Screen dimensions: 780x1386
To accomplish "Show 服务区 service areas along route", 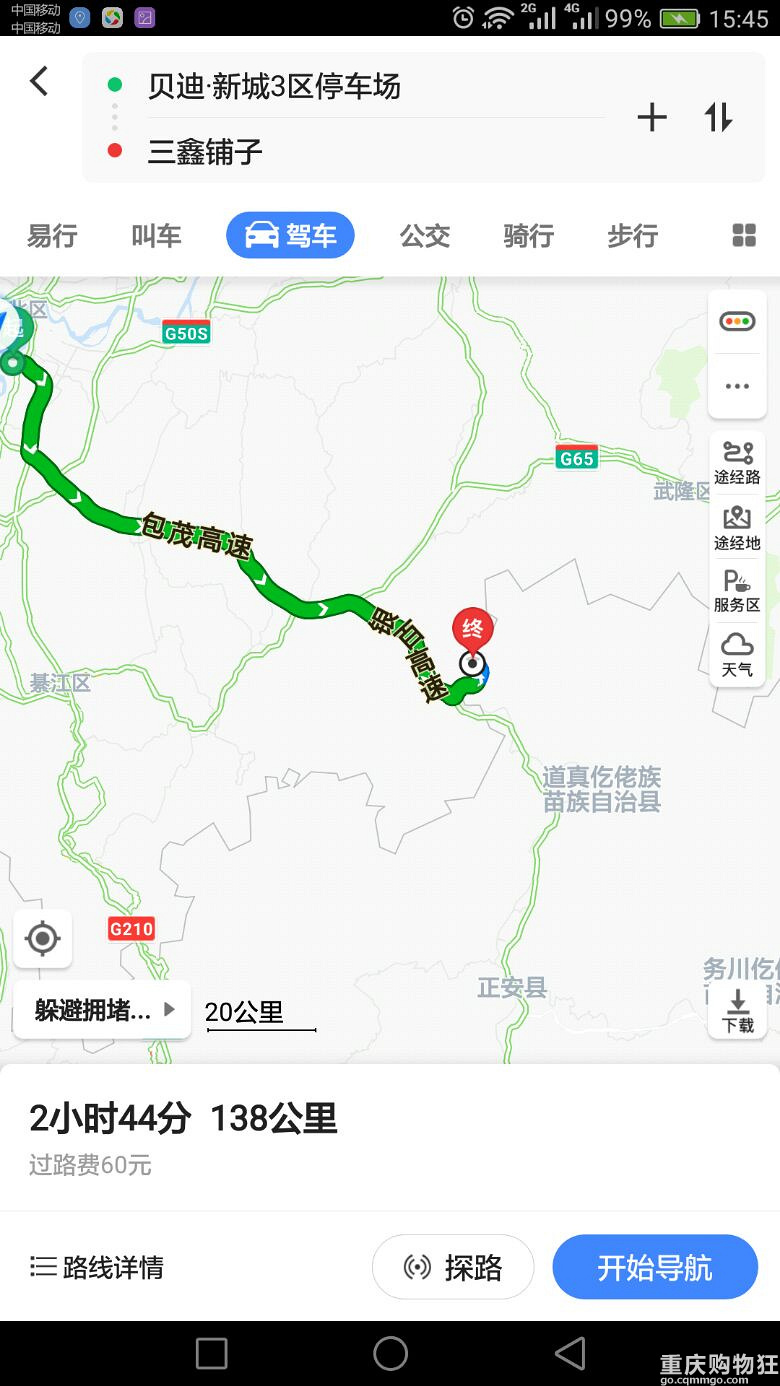I will (x=737, y=591).
